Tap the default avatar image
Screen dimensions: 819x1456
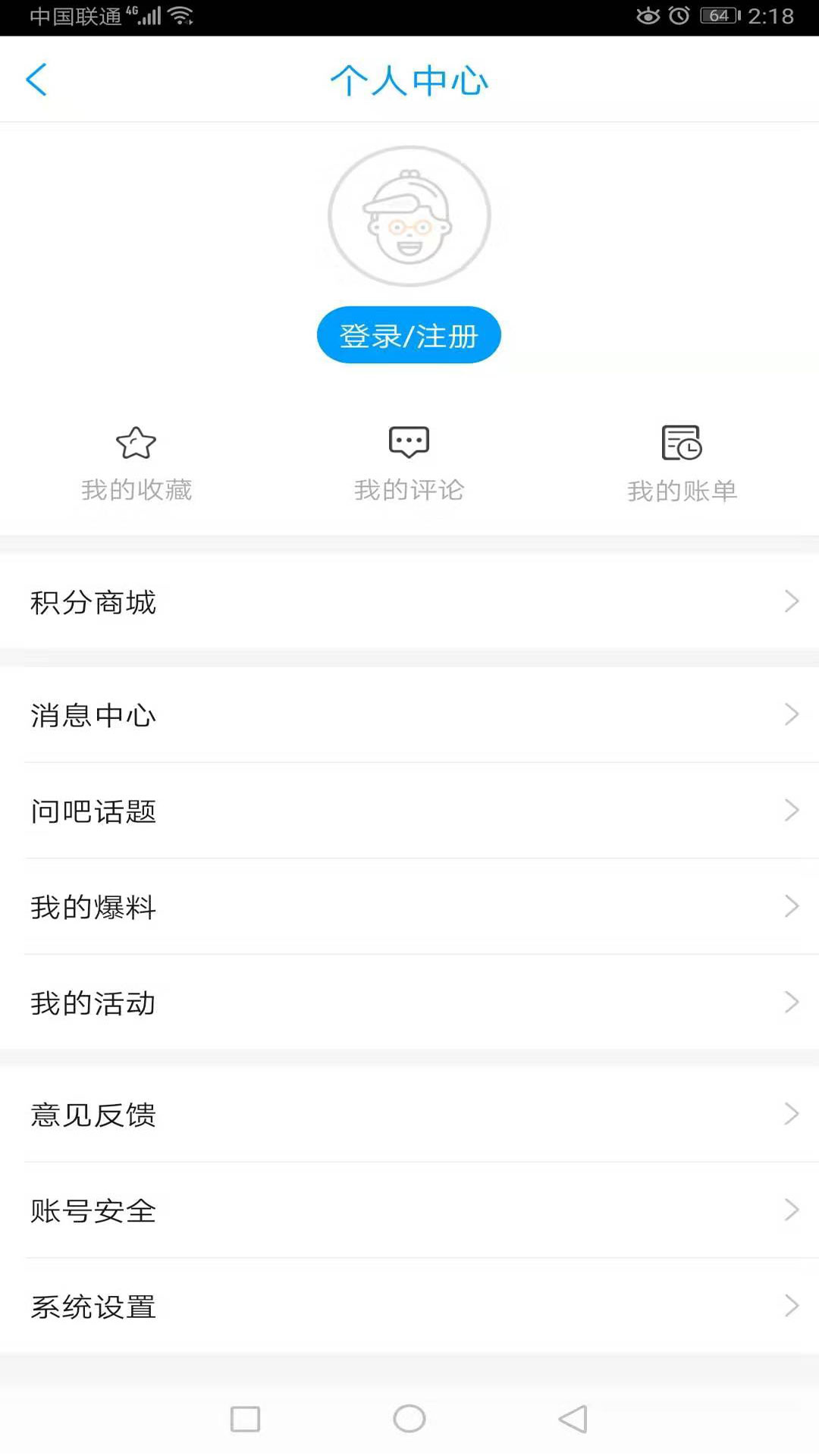[409, 215]
